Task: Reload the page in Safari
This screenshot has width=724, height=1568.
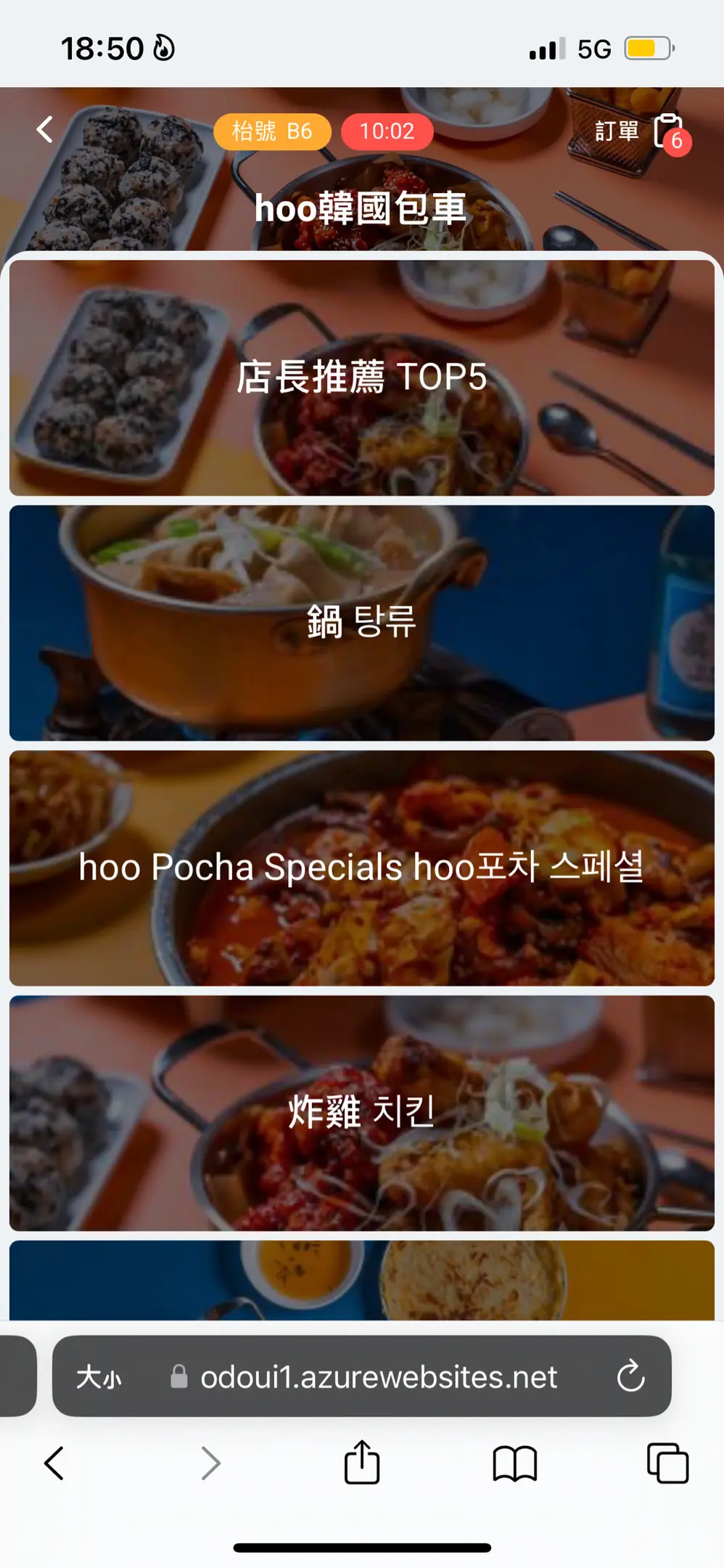Action: tap(630, 1376)
